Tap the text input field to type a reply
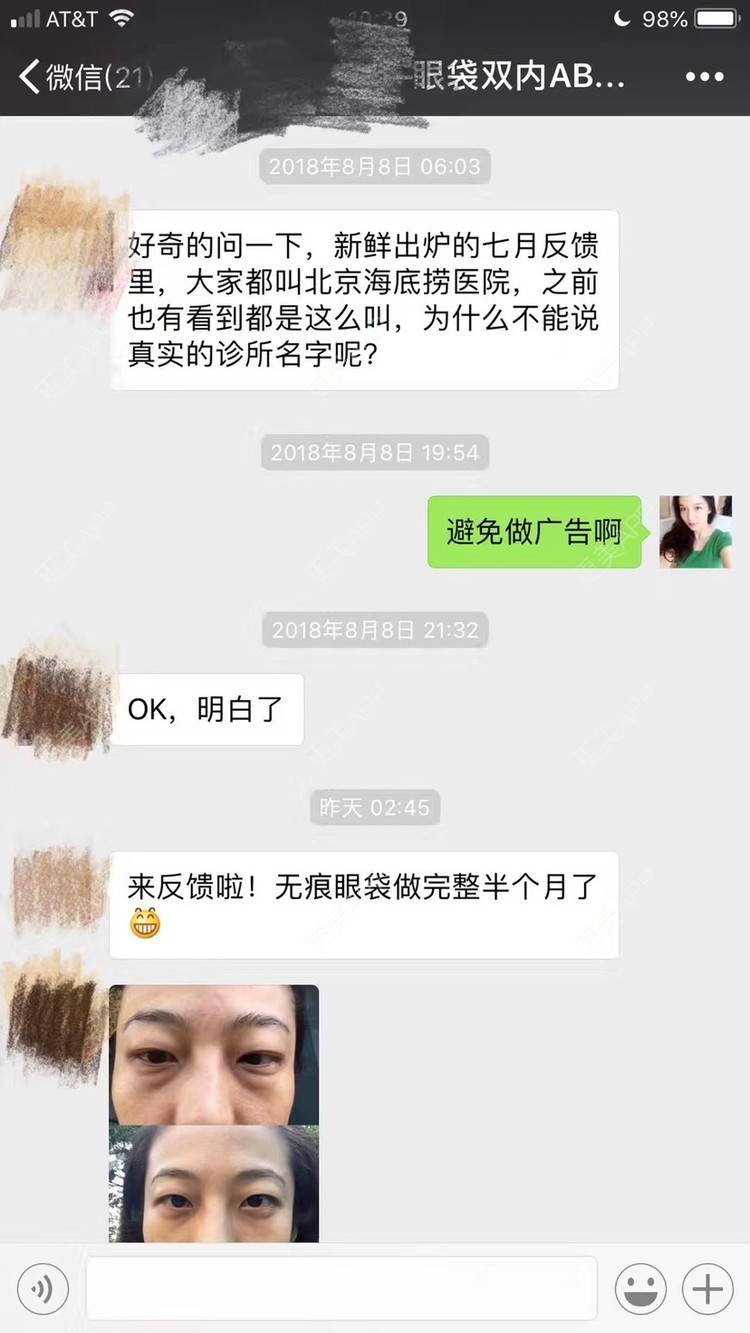This screenshot has width=750, height=1333. click(x=340, y=1289)
